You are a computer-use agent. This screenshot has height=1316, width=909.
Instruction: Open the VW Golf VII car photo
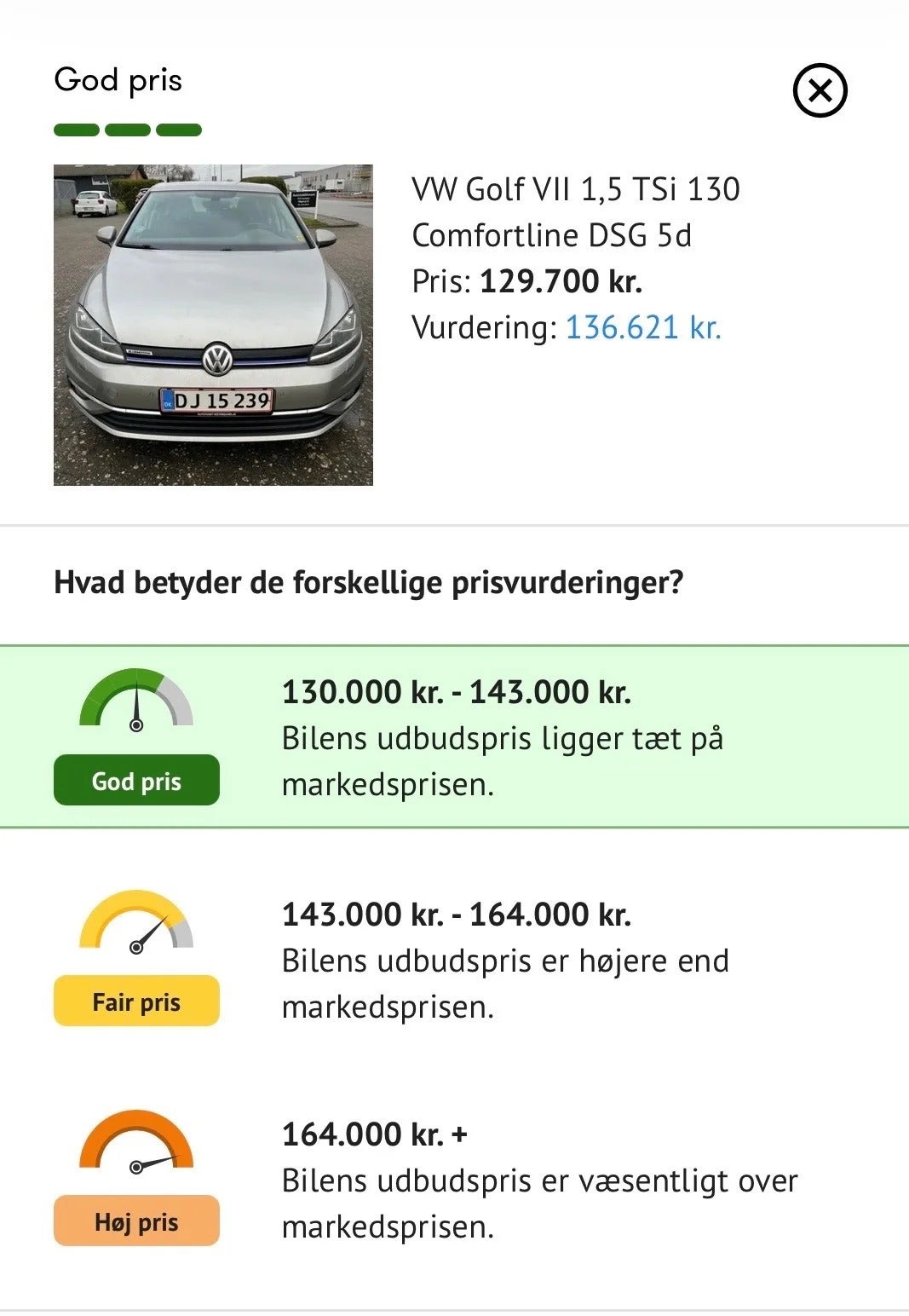[x=213, y=325]
